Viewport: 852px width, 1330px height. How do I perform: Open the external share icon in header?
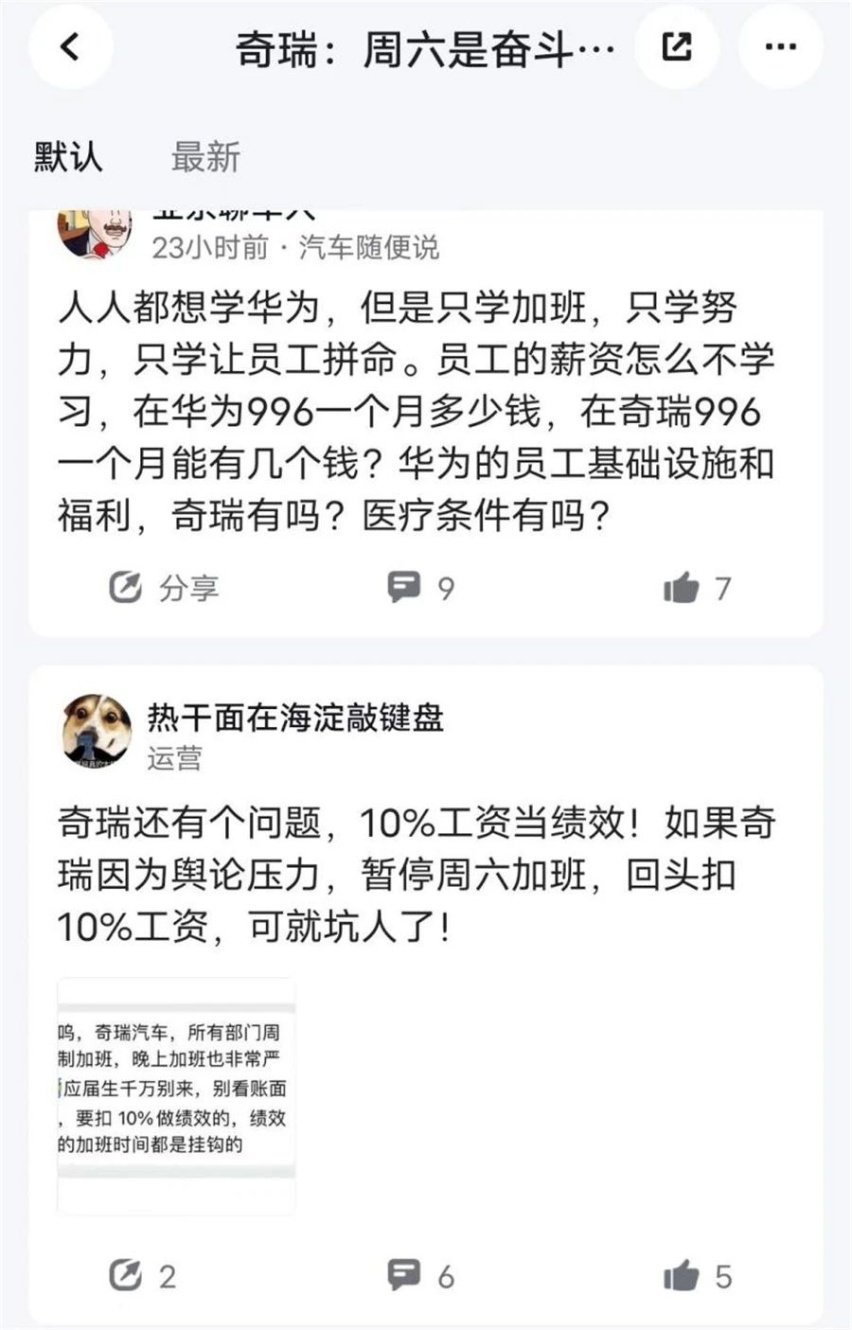677,47
